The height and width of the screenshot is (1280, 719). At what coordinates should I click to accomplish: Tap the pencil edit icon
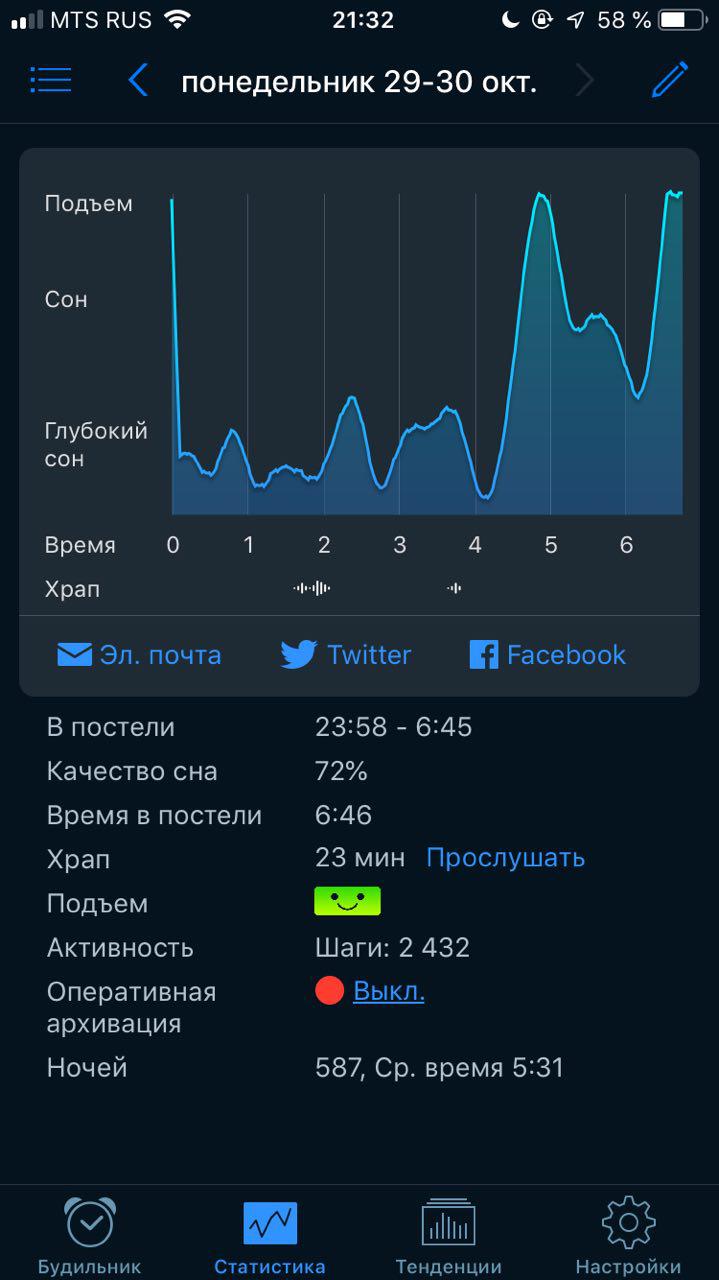669,80
